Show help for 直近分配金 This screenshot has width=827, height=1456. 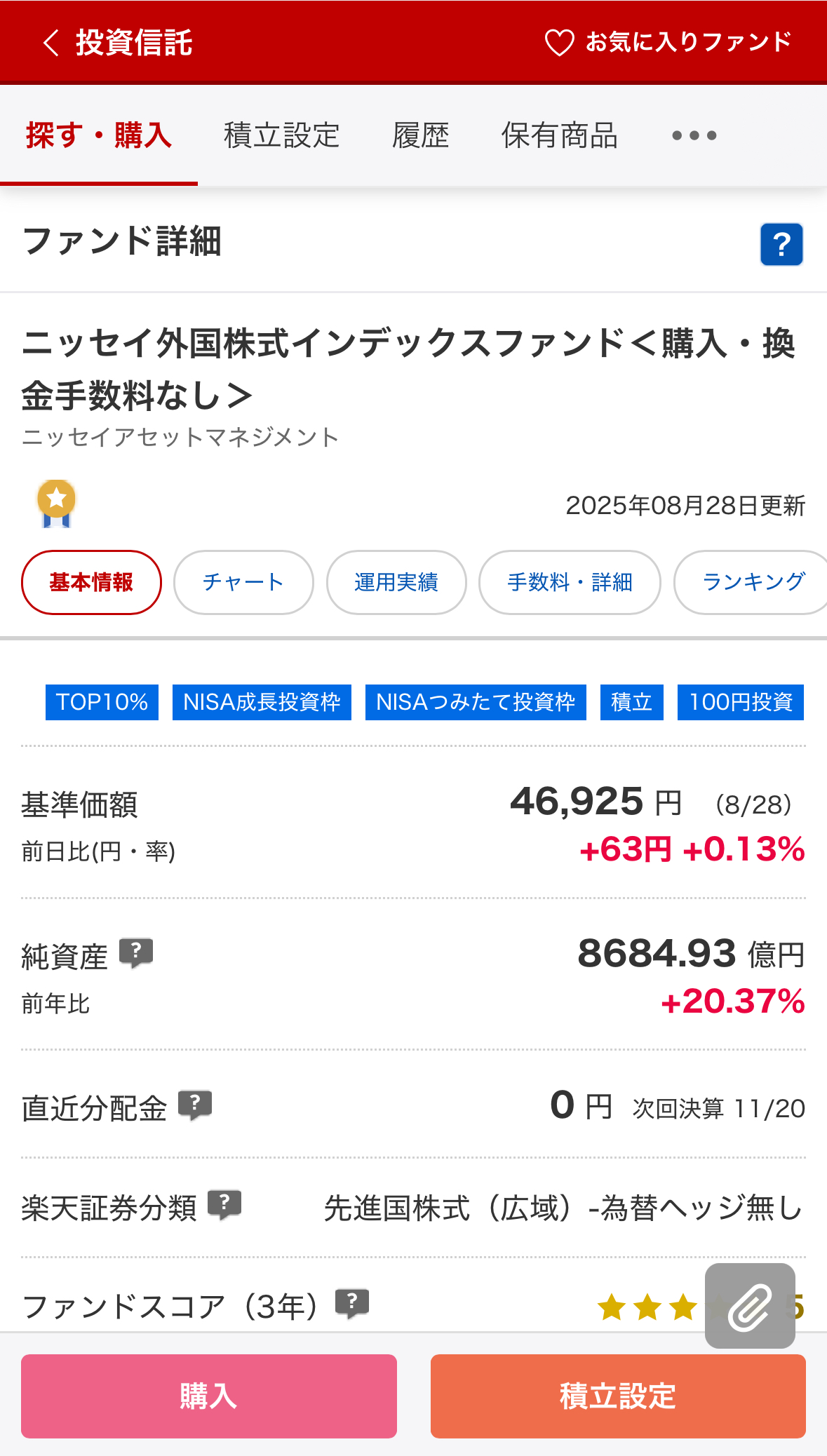tap(195, 1106)
